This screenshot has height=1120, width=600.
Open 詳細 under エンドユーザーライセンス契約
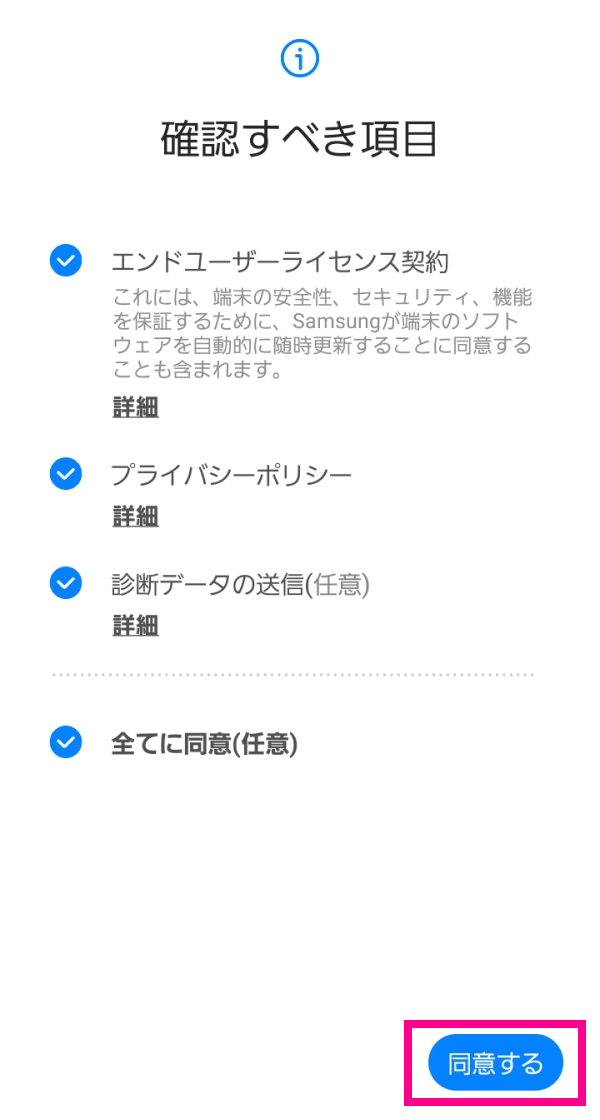pyautogui.click(x=135, y=409)
